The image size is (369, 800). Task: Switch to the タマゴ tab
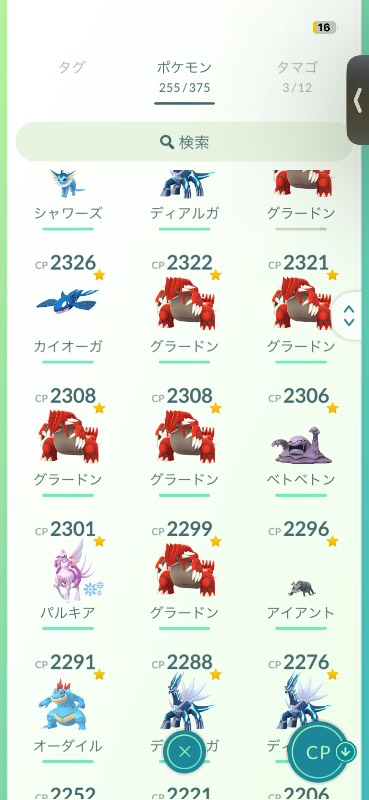297,75
